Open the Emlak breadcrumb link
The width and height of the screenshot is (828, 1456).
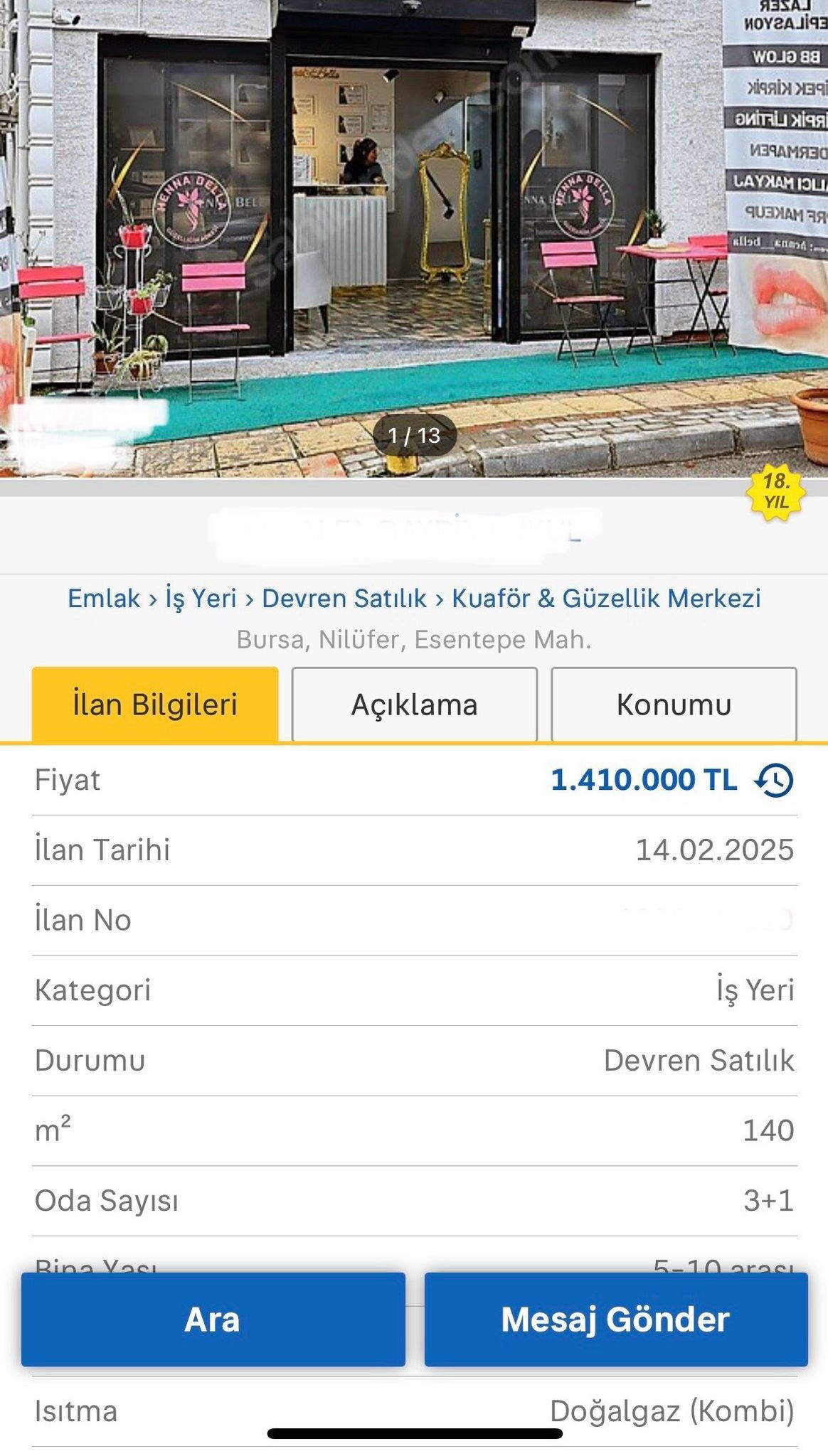click(101, 599)
